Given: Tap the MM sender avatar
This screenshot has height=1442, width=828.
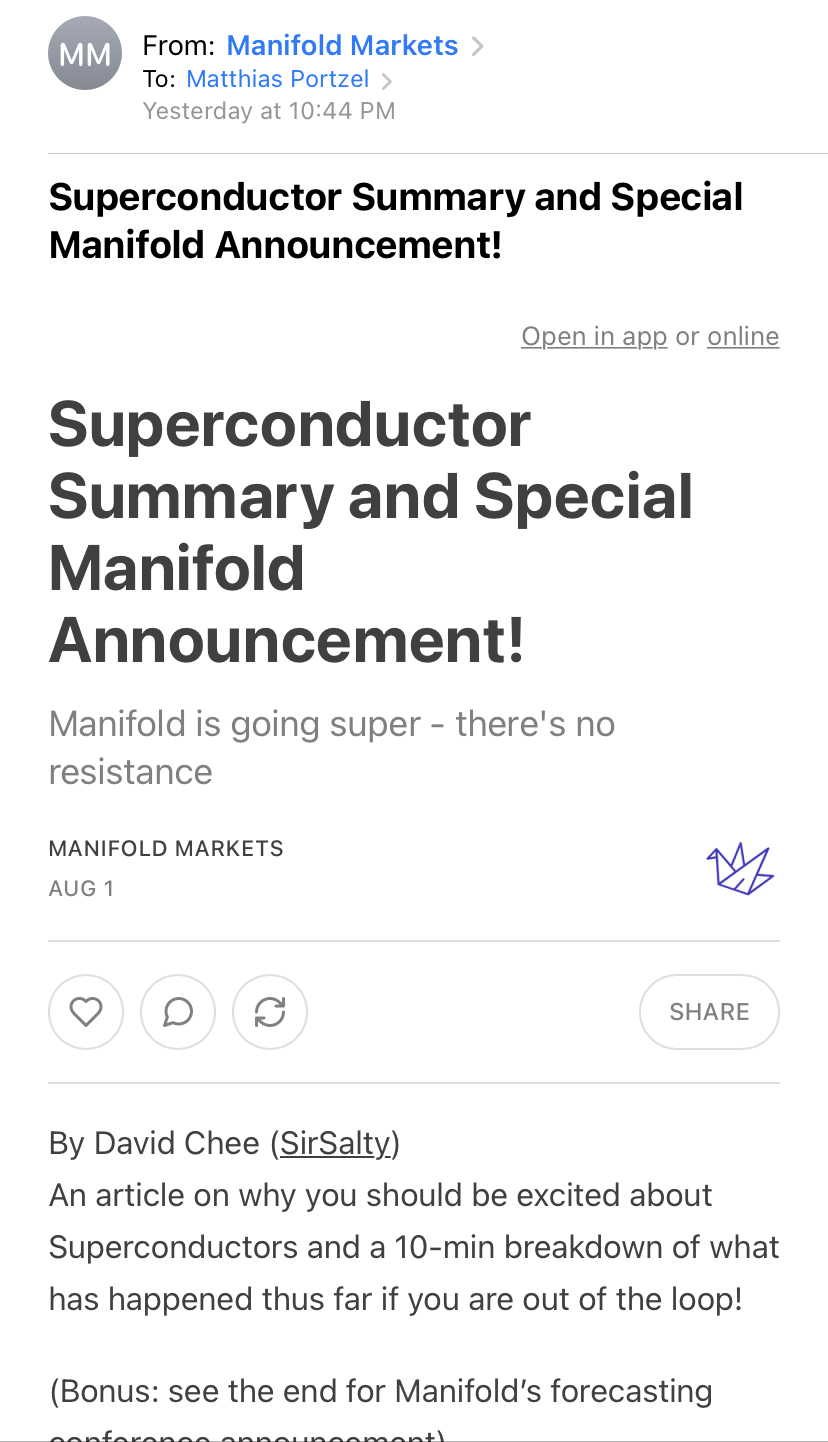Looking at the screenshot, I should pos(85,54).
